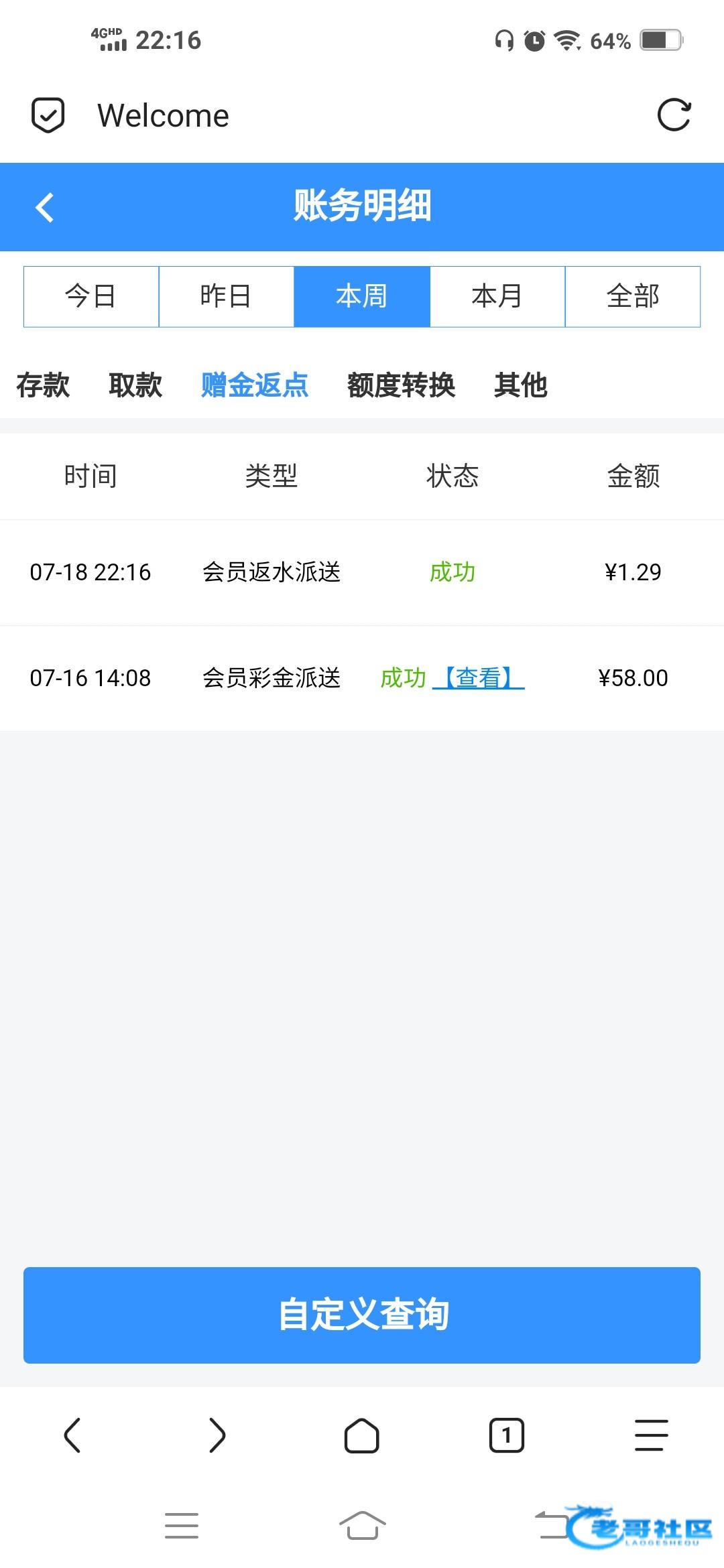
Task: Open the 其他 category
Action: (x=521, y=385)
